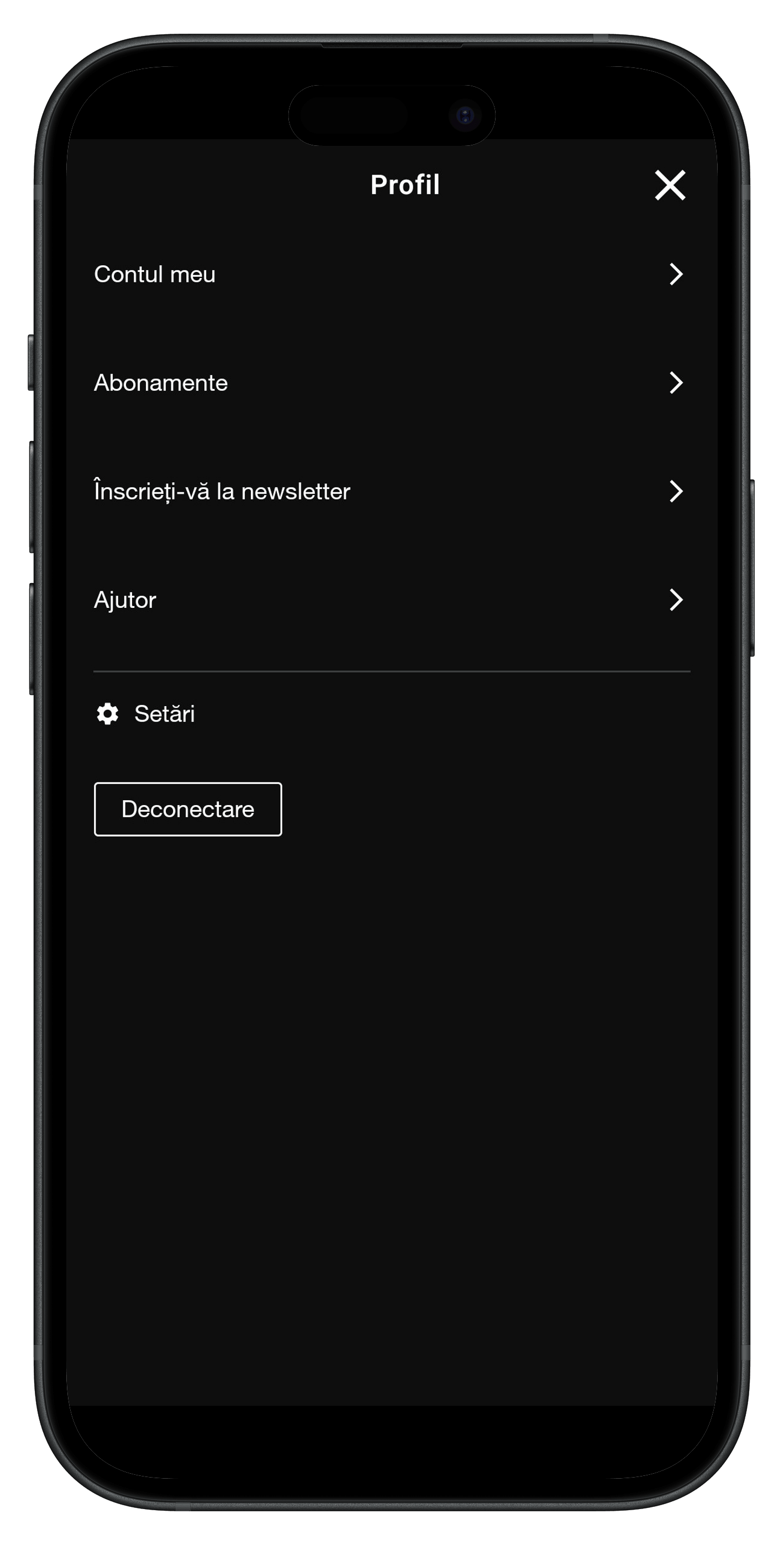This screenshot has width=784, height=1545.
Task: Close the Profil screen
Action: [670, 185]
